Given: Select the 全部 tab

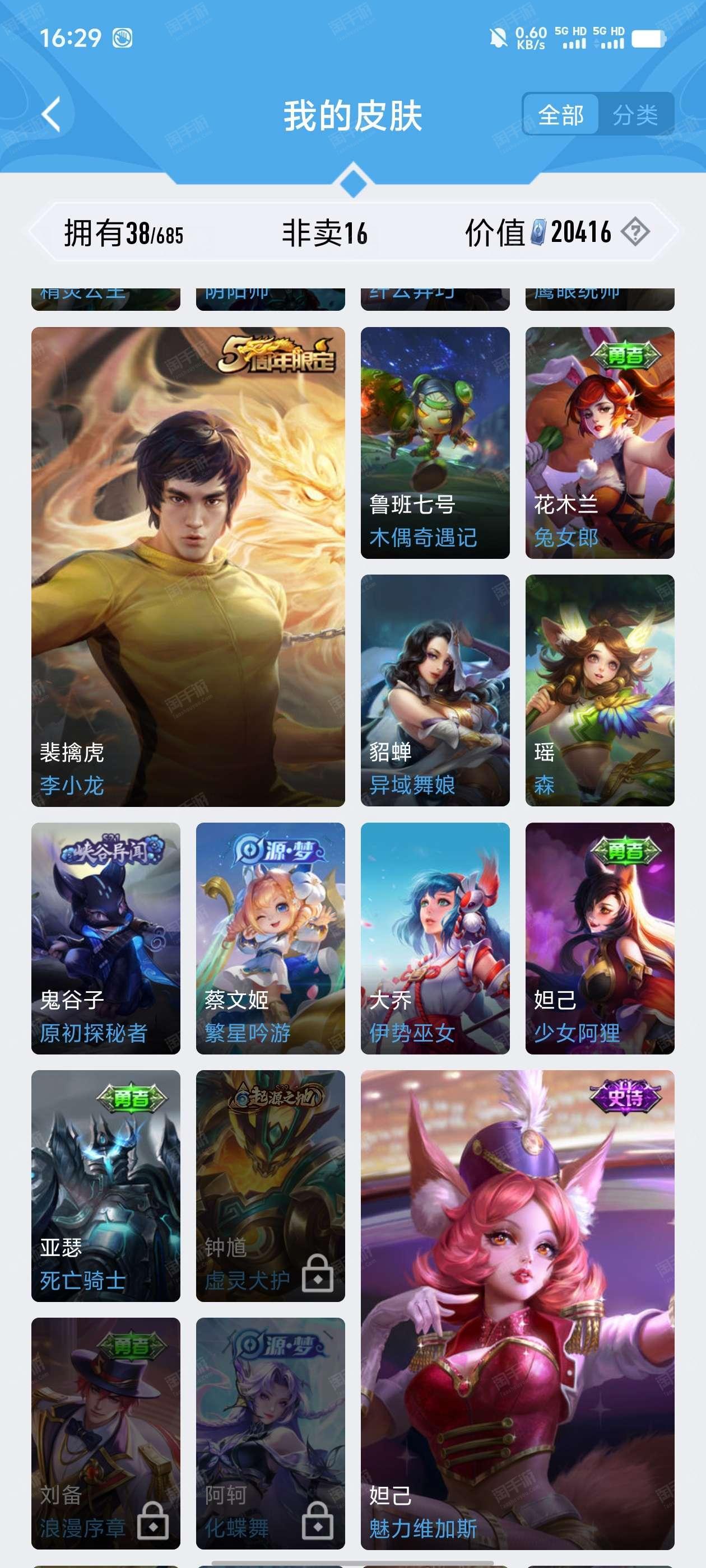Looking at the screenshot, I should pos(560,114).
